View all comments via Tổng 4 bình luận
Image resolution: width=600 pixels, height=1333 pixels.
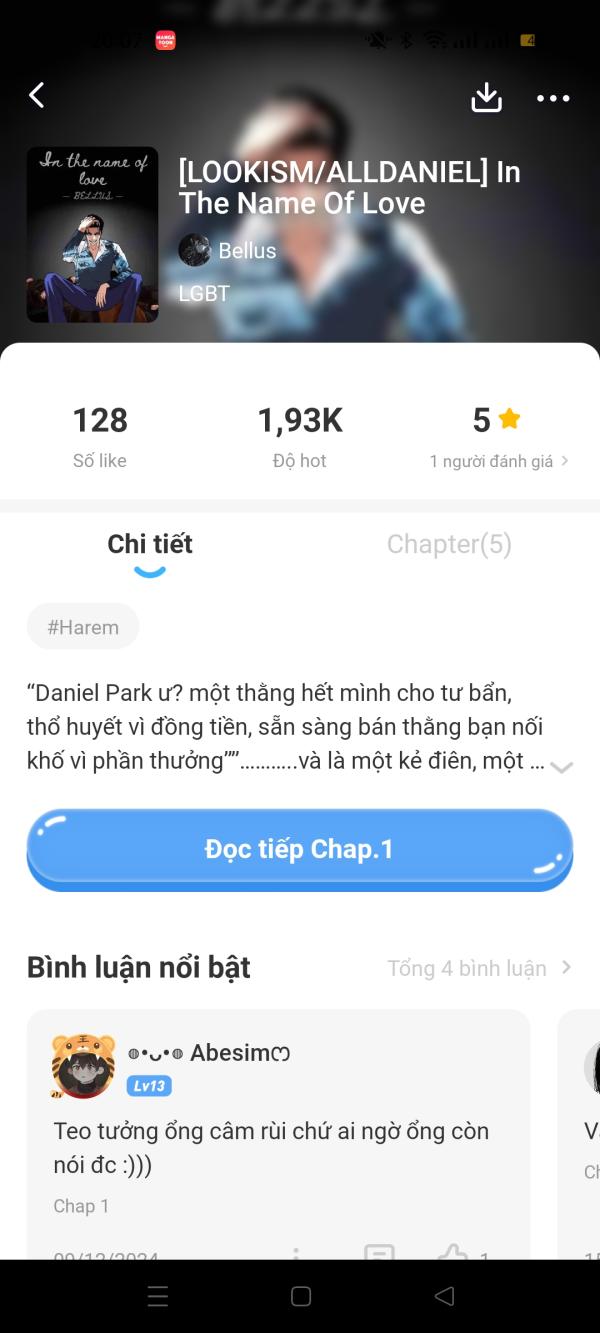tap(479, 968)
